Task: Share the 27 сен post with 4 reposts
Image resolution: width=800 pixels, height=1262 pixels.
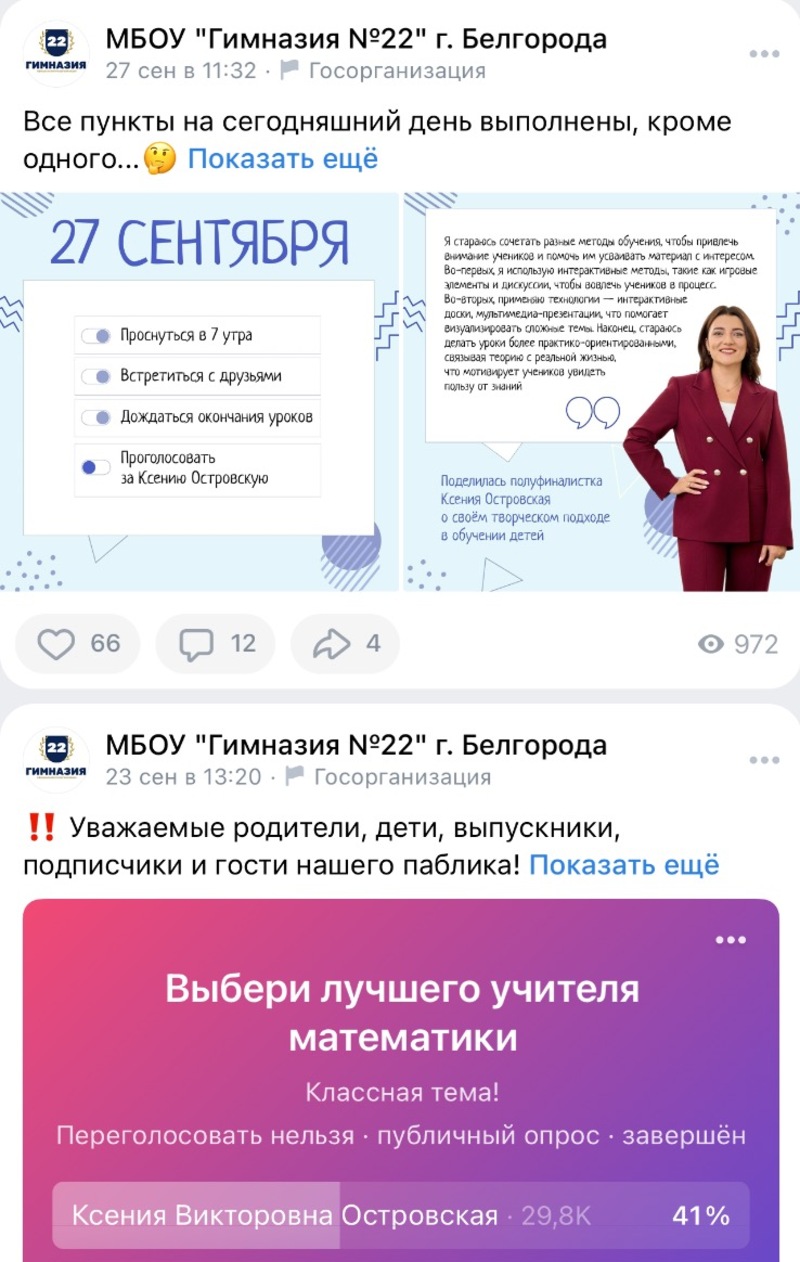Action: click(x=346, y=644)
